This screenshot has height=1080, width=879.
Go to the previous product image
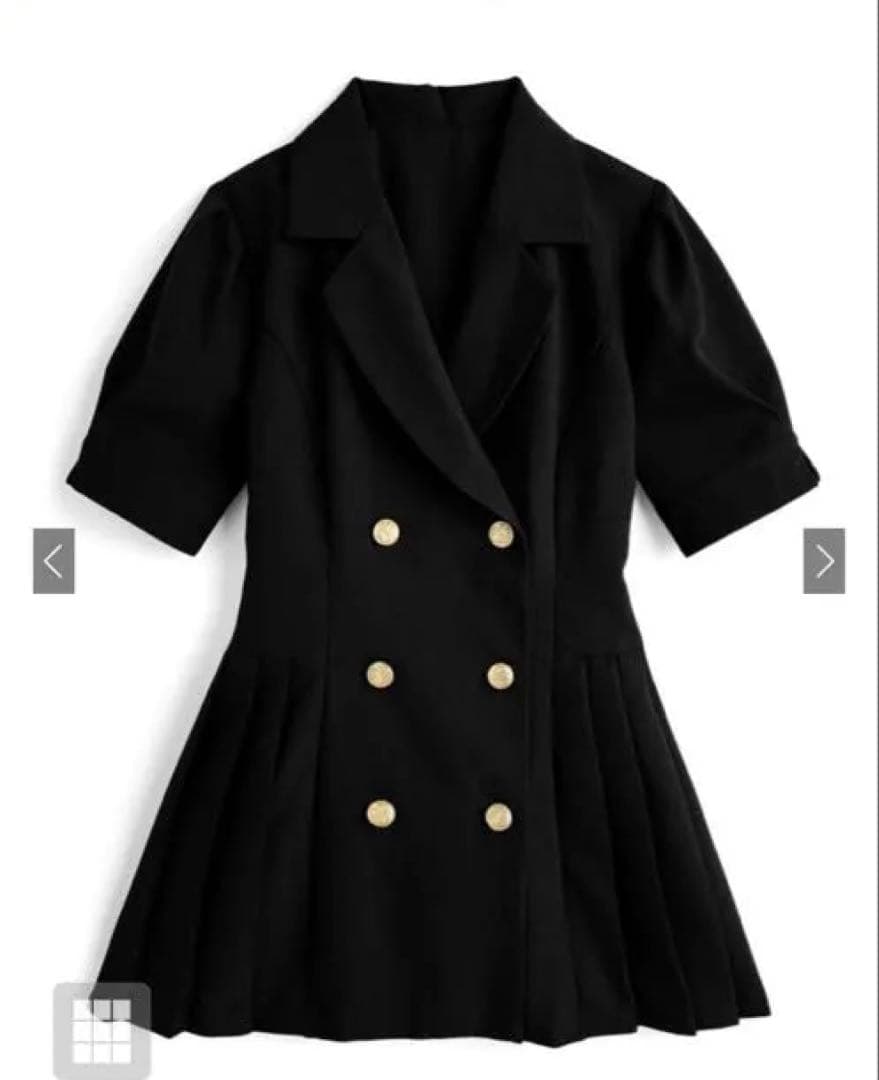(x=54, y=561)
